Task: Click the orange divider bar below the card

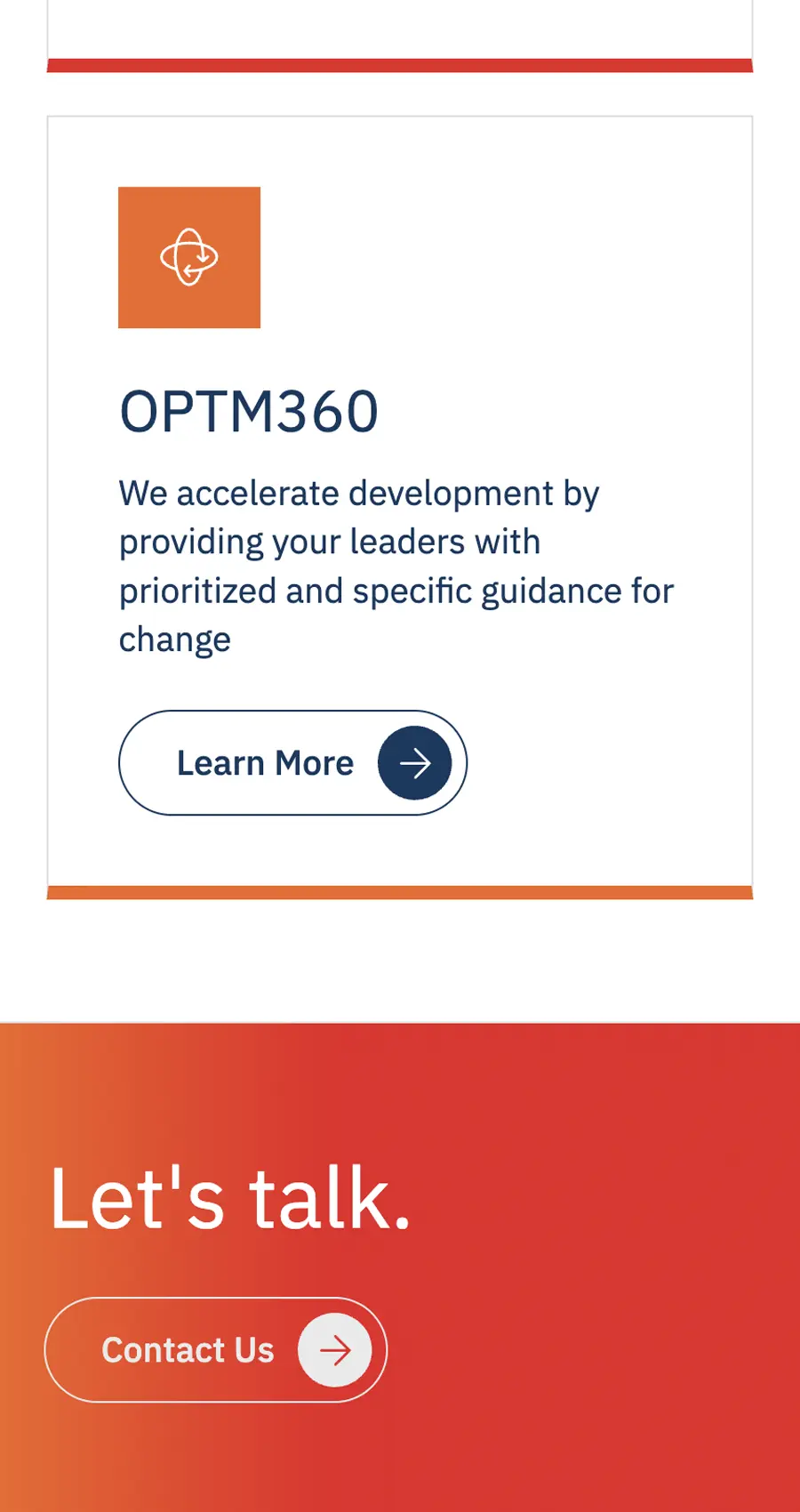Action: (x=400, y=891)
